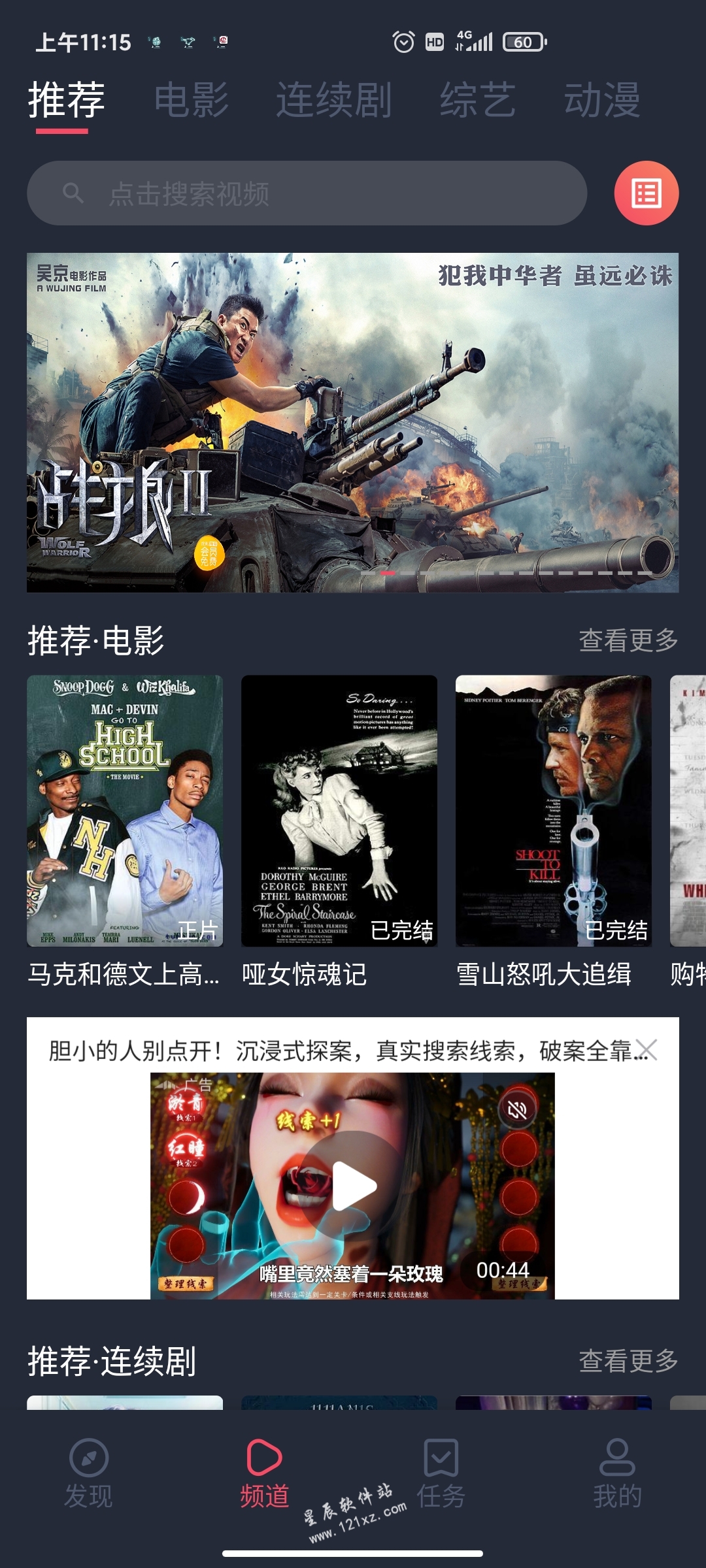This screenshot has height=1568, width=706.
Task: Open the 战狼II banner
Action: coord(352,422)
